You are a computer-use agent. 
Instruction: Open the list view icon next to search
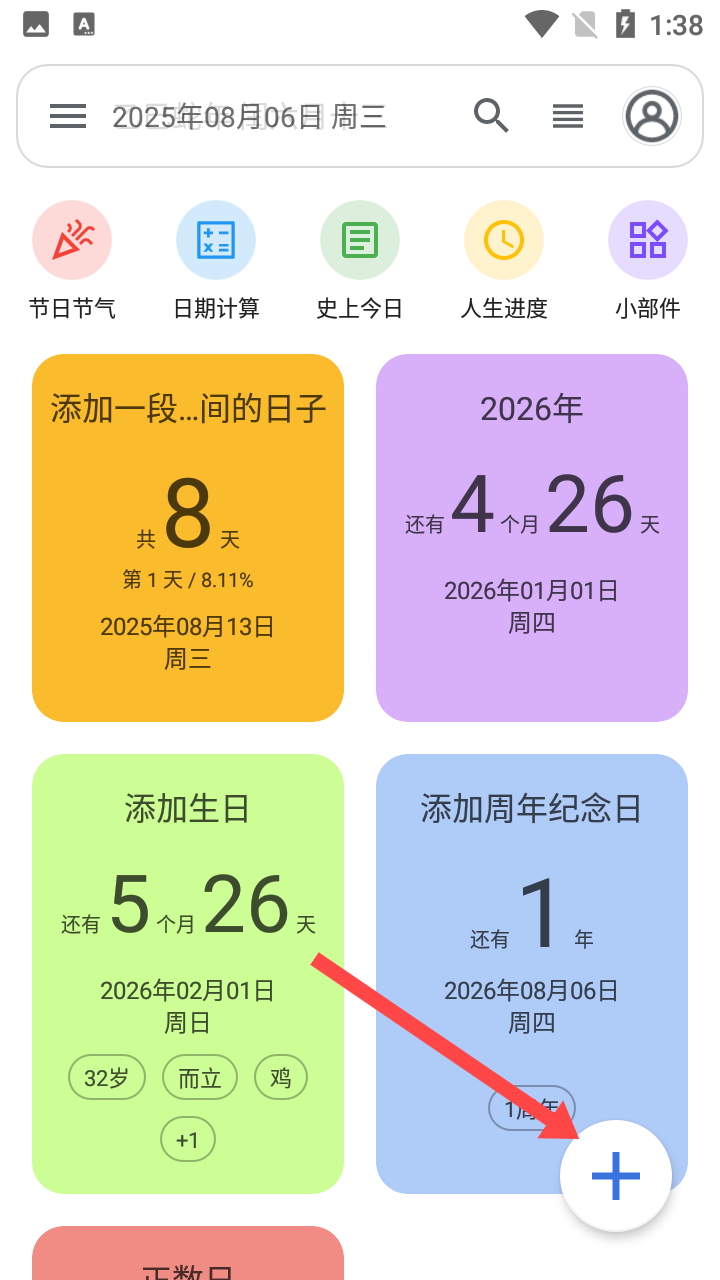[x=567, y=116]
